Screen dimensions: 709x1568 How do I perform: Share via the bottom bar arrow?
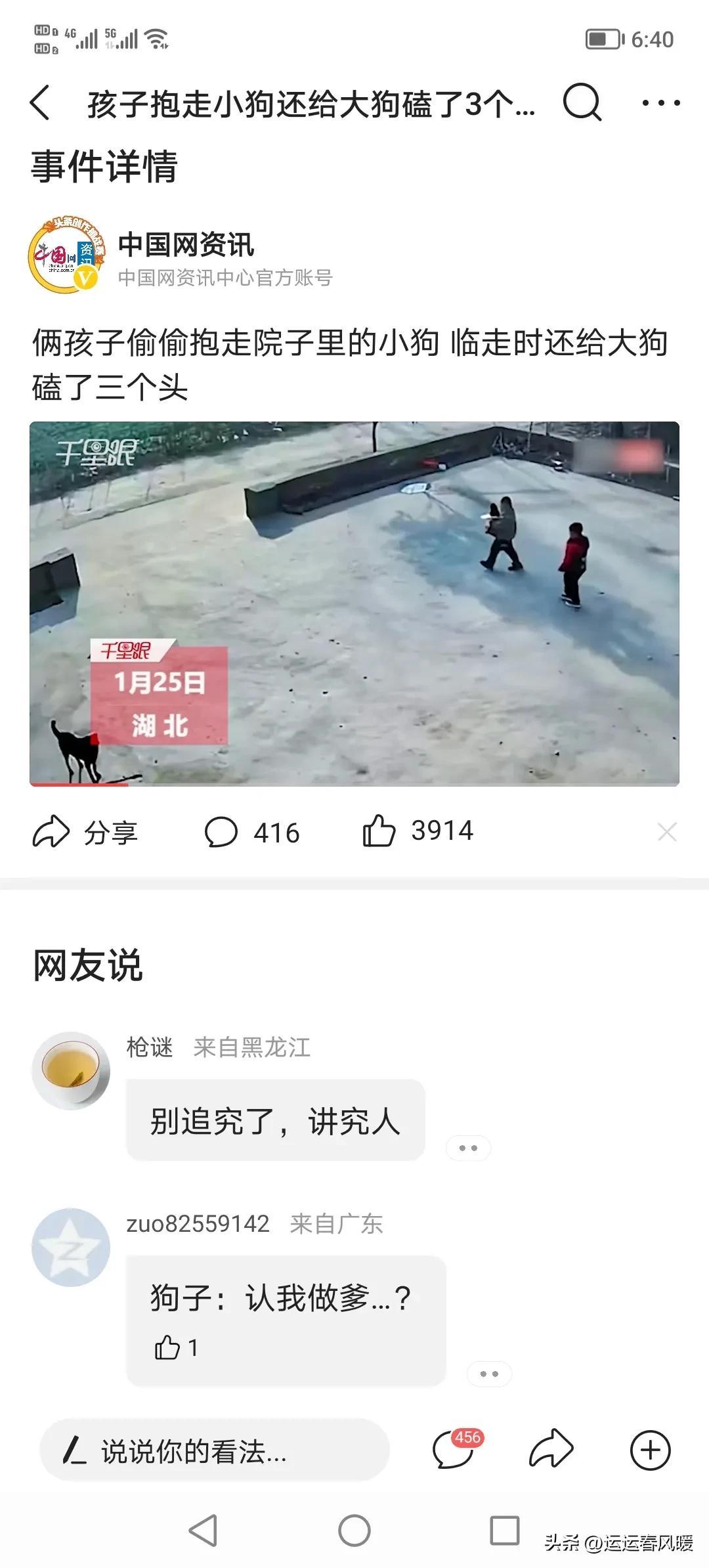pyautogui.click(x=551, y=1450)
